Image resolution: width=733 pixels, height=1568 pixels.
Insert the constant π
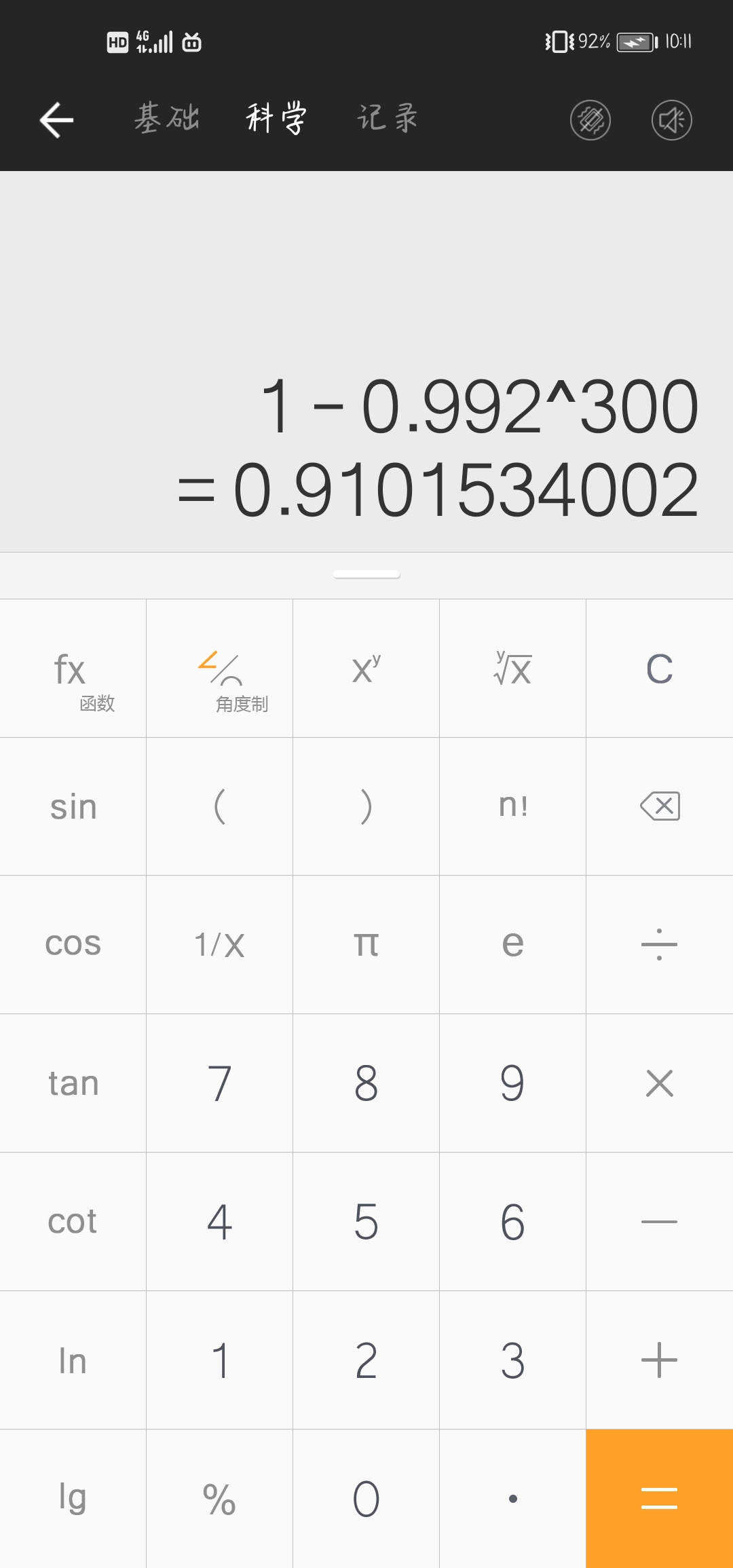(366, 945)
